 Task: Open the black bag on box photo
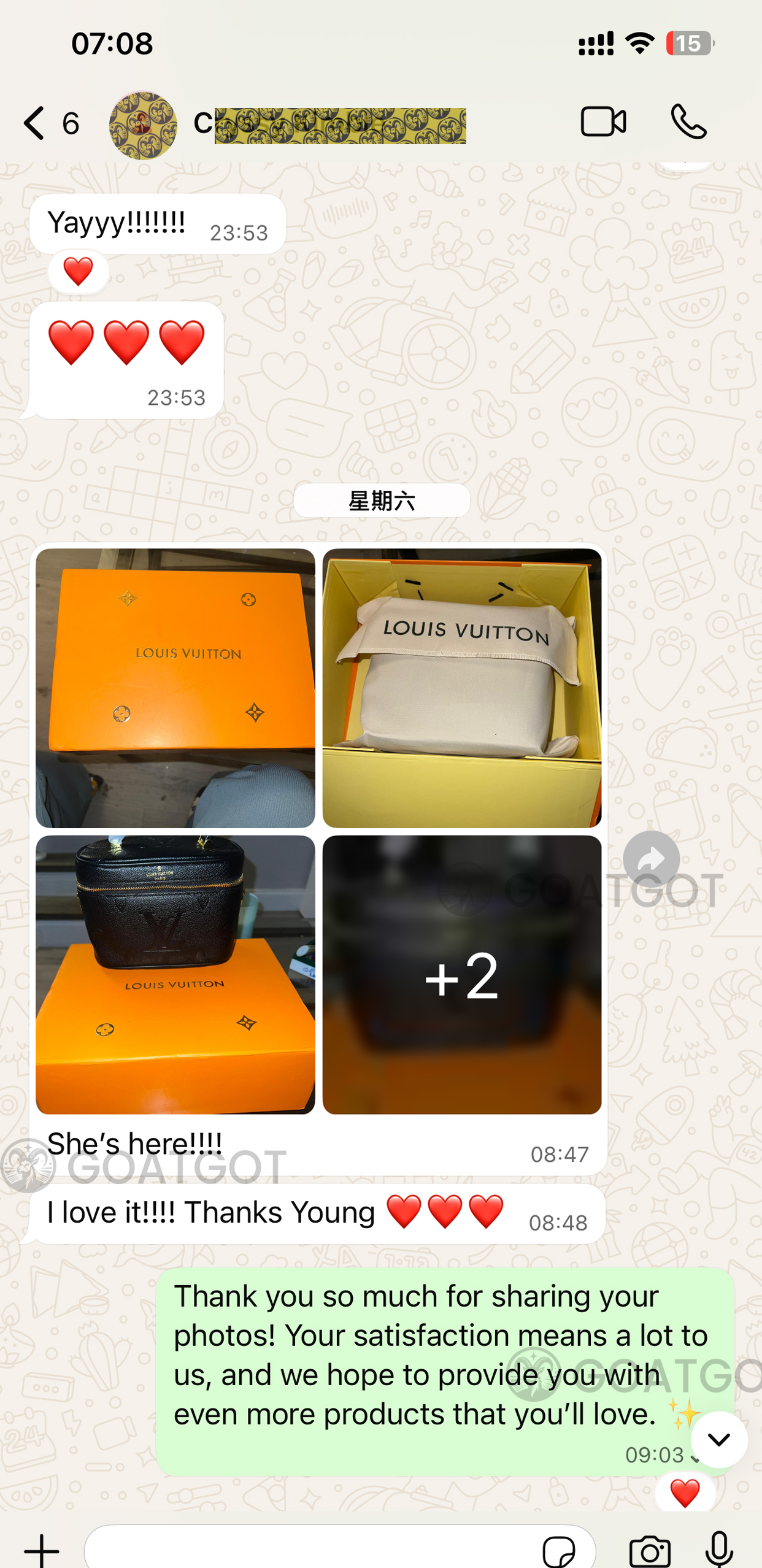click(175, 974)
